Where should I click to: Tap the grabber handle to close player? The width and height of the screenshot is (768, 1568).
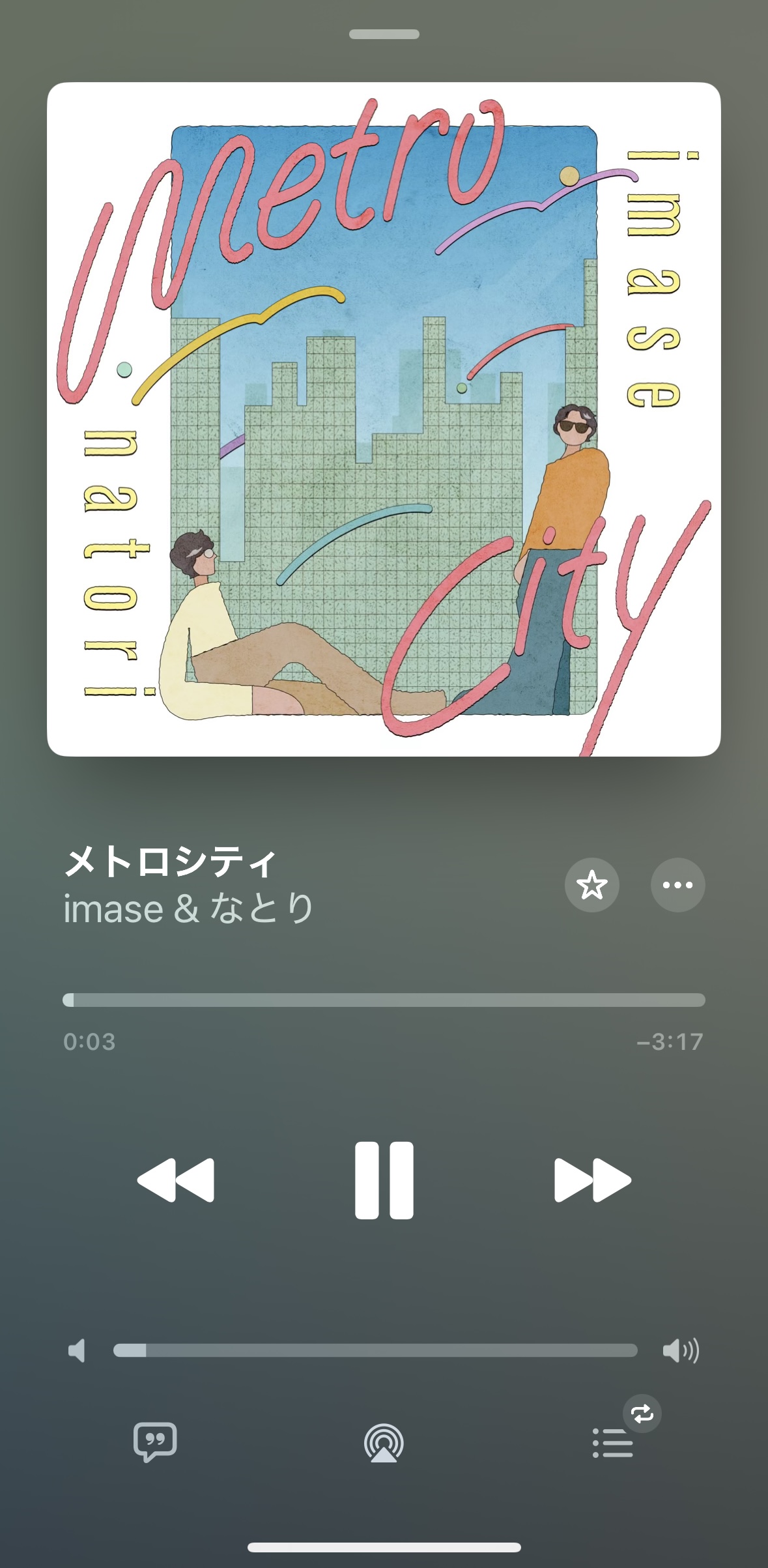(384, 34)
